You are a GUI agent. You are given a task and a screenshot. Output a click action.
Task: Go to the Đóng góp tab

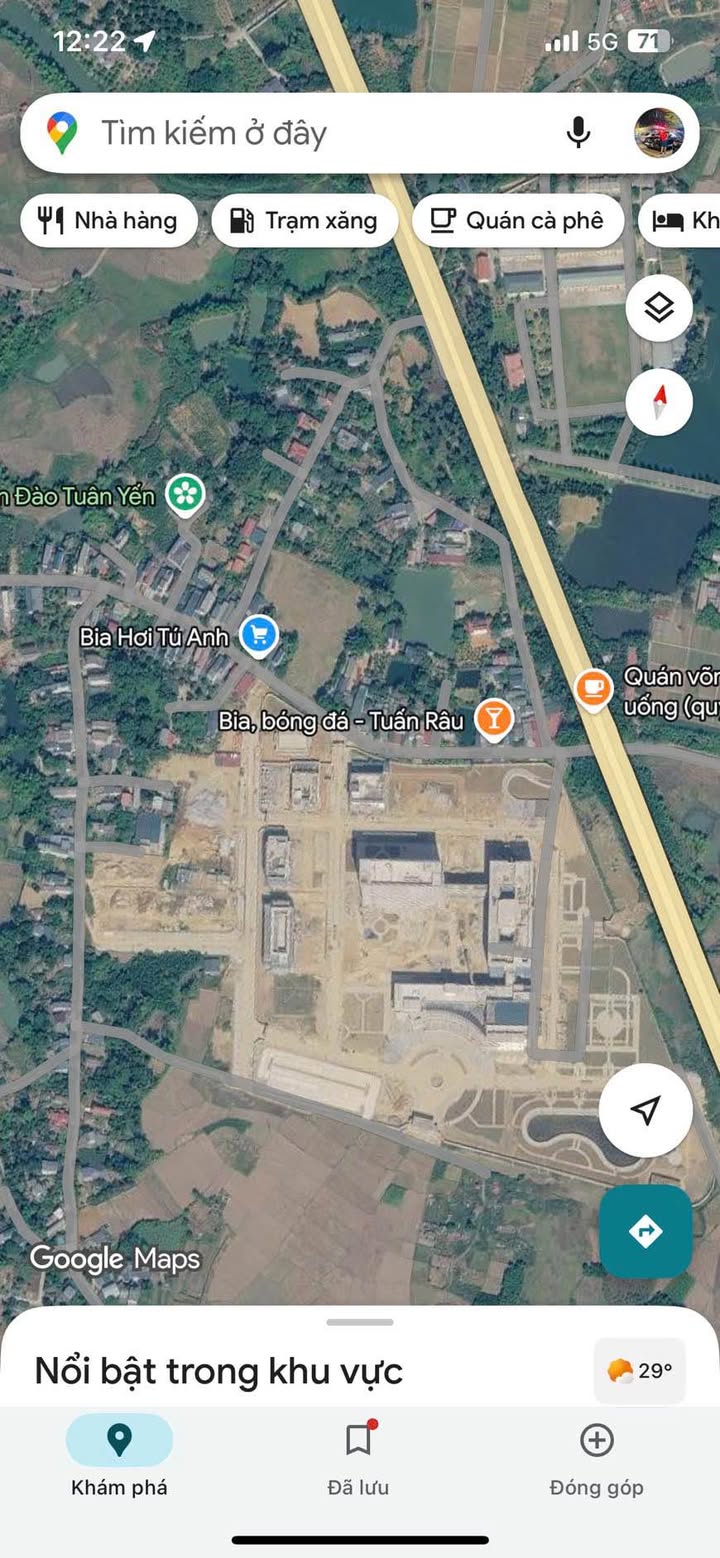click(597, 1458)
